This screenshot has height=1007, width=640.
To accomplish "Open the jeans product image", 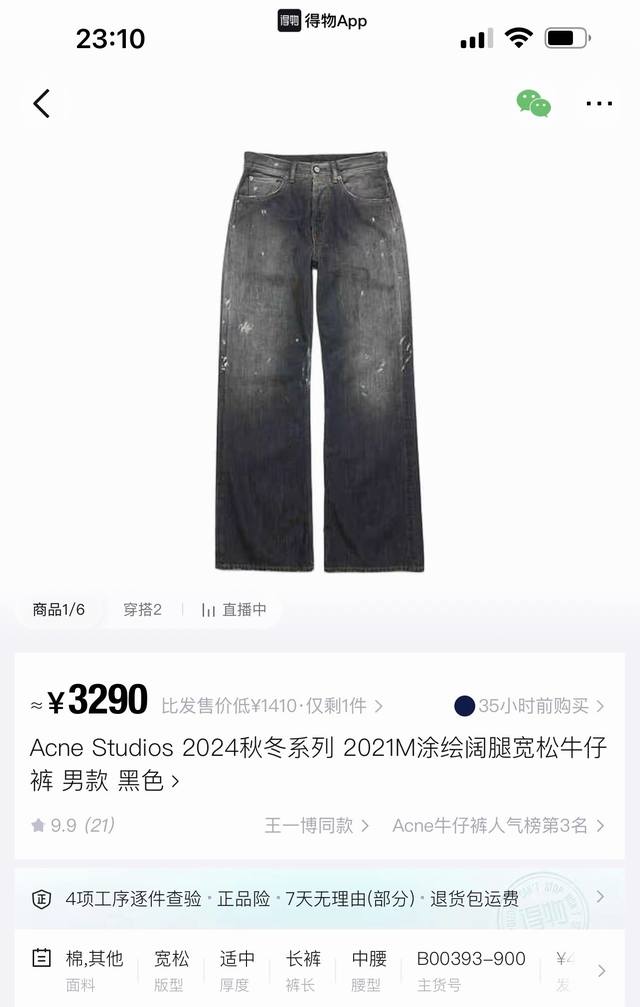I will tap(319, 360).
